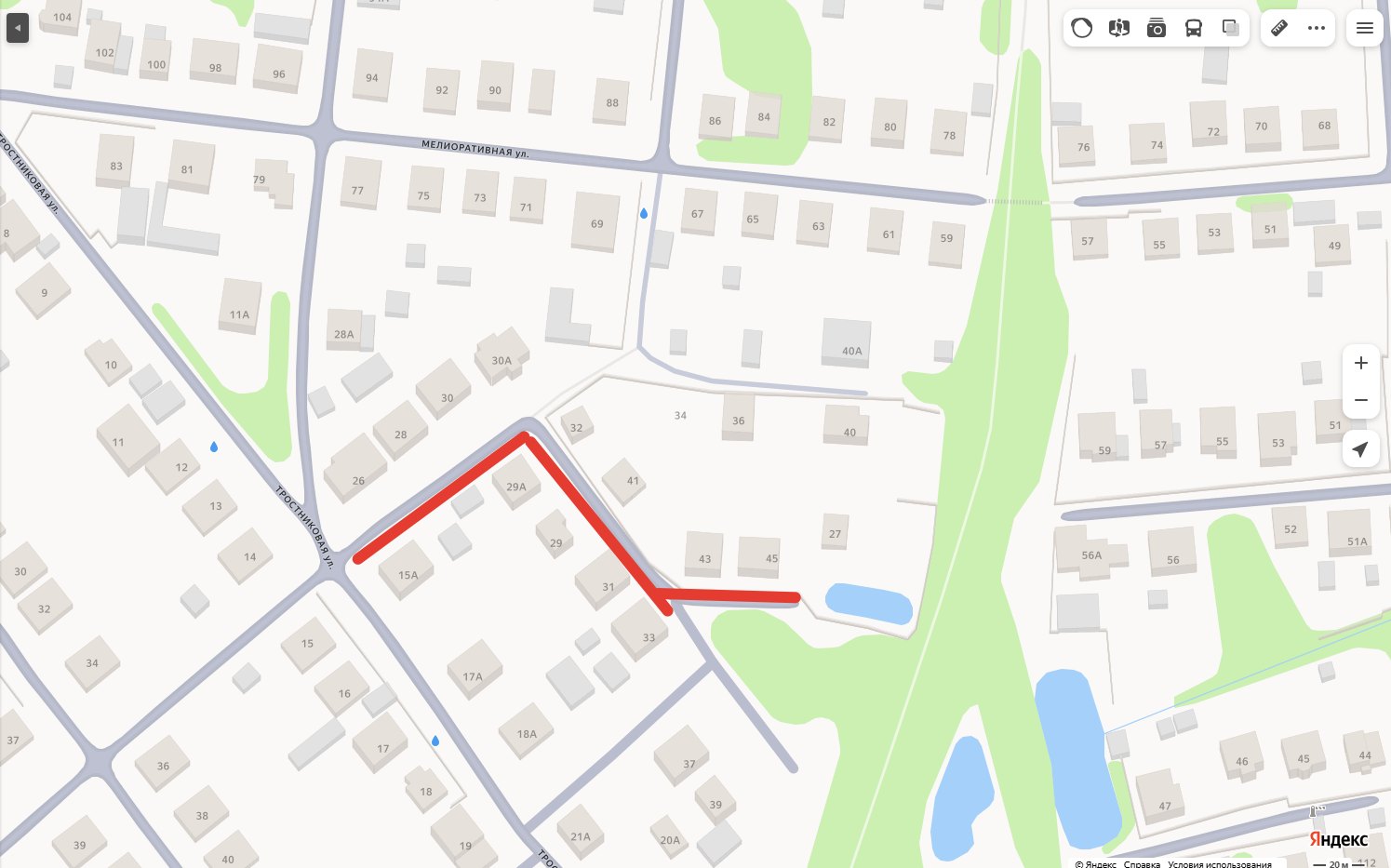Locate me with arrow button

tap(1360, 449)
